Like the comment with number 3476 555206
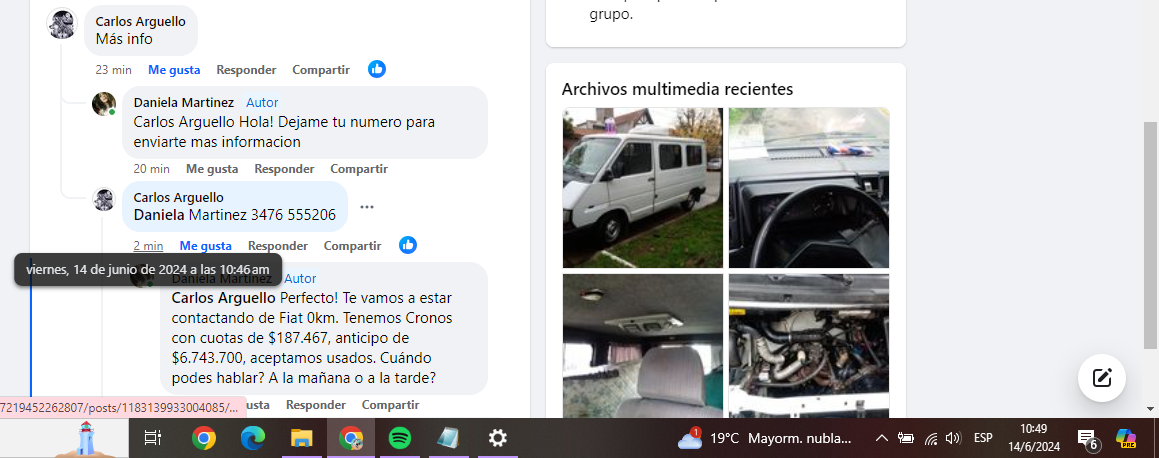Viewport: 1159px width, 458px height. [x=205, y=246]
